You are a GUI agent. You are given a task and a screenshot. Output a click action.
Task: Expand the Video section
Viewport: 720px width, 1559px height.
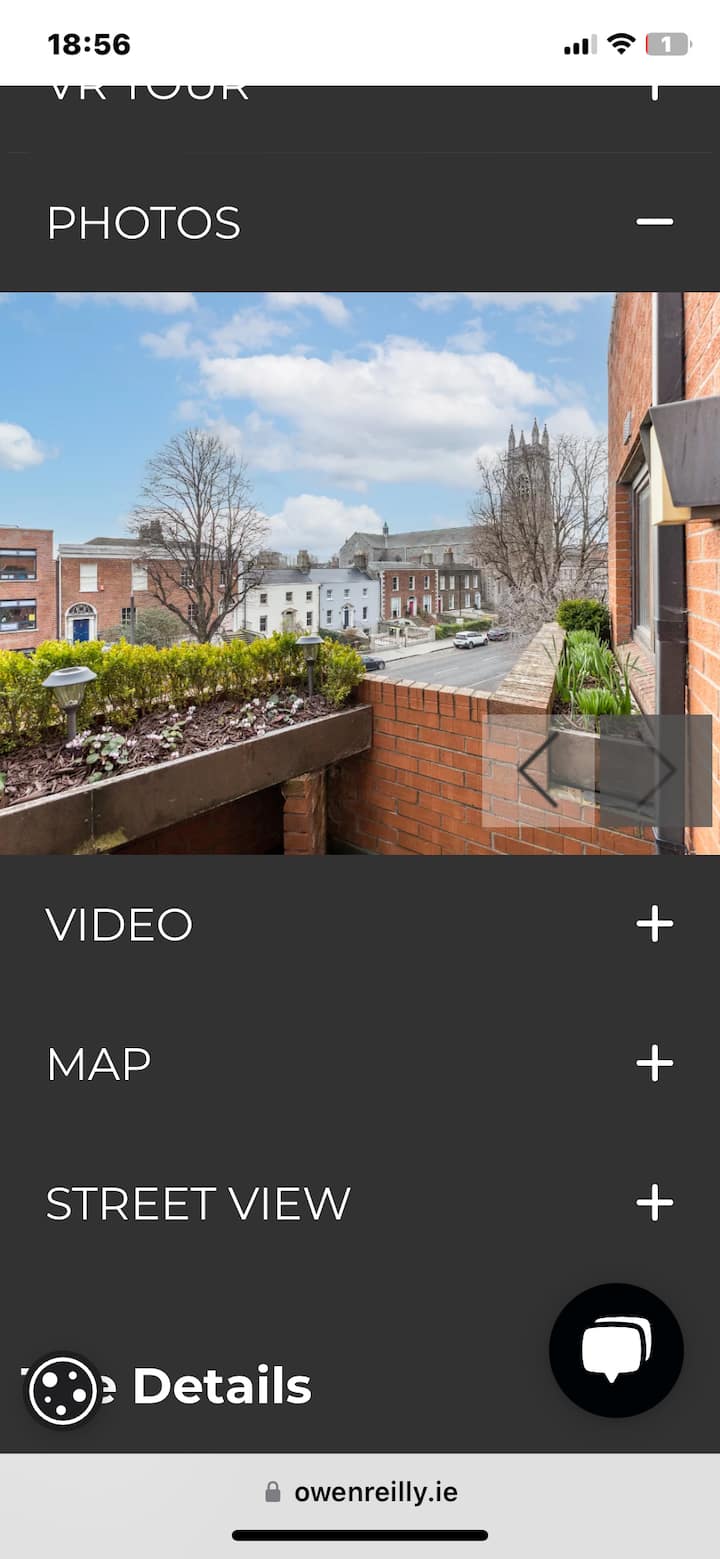coord(654,924)
